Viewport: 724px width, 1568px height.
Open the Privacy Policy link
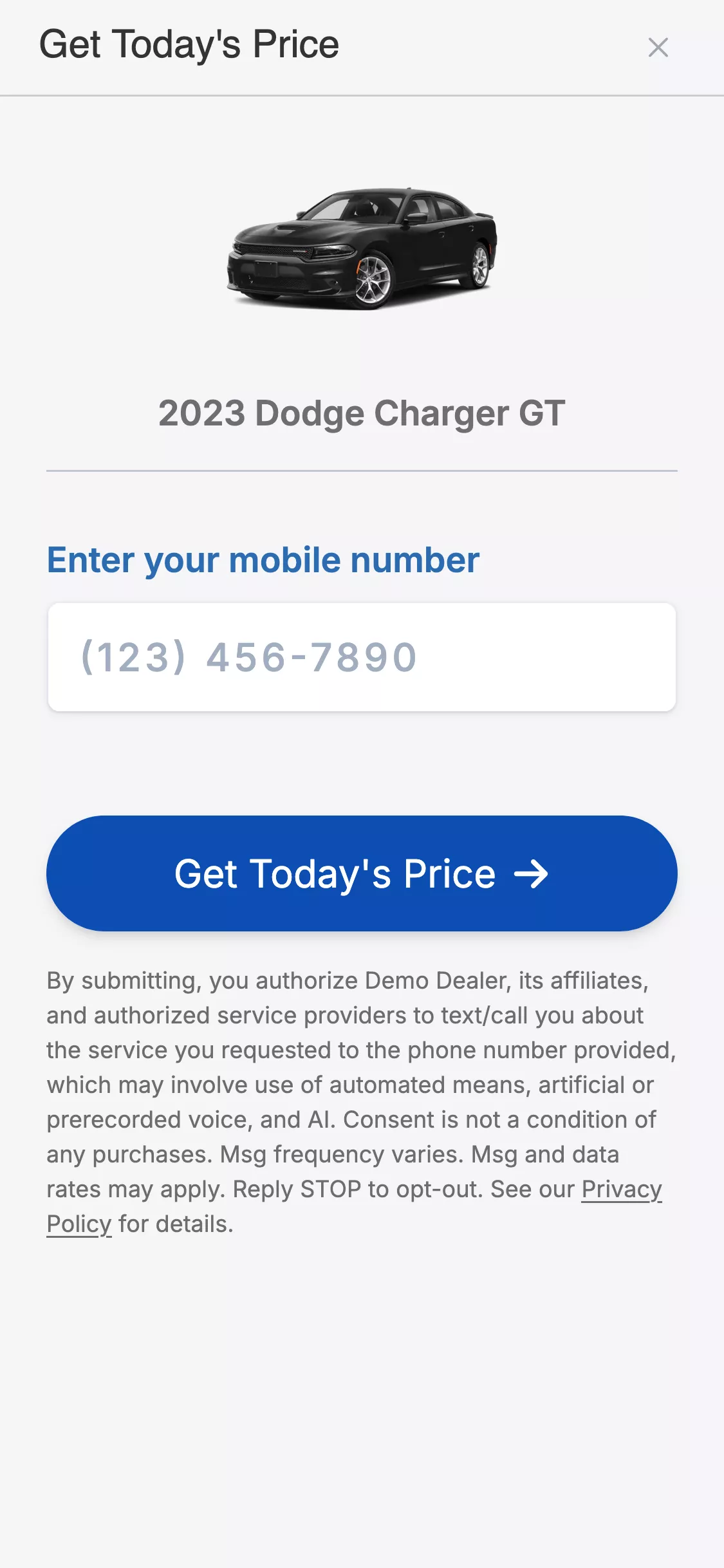(x=621, y=1189)
